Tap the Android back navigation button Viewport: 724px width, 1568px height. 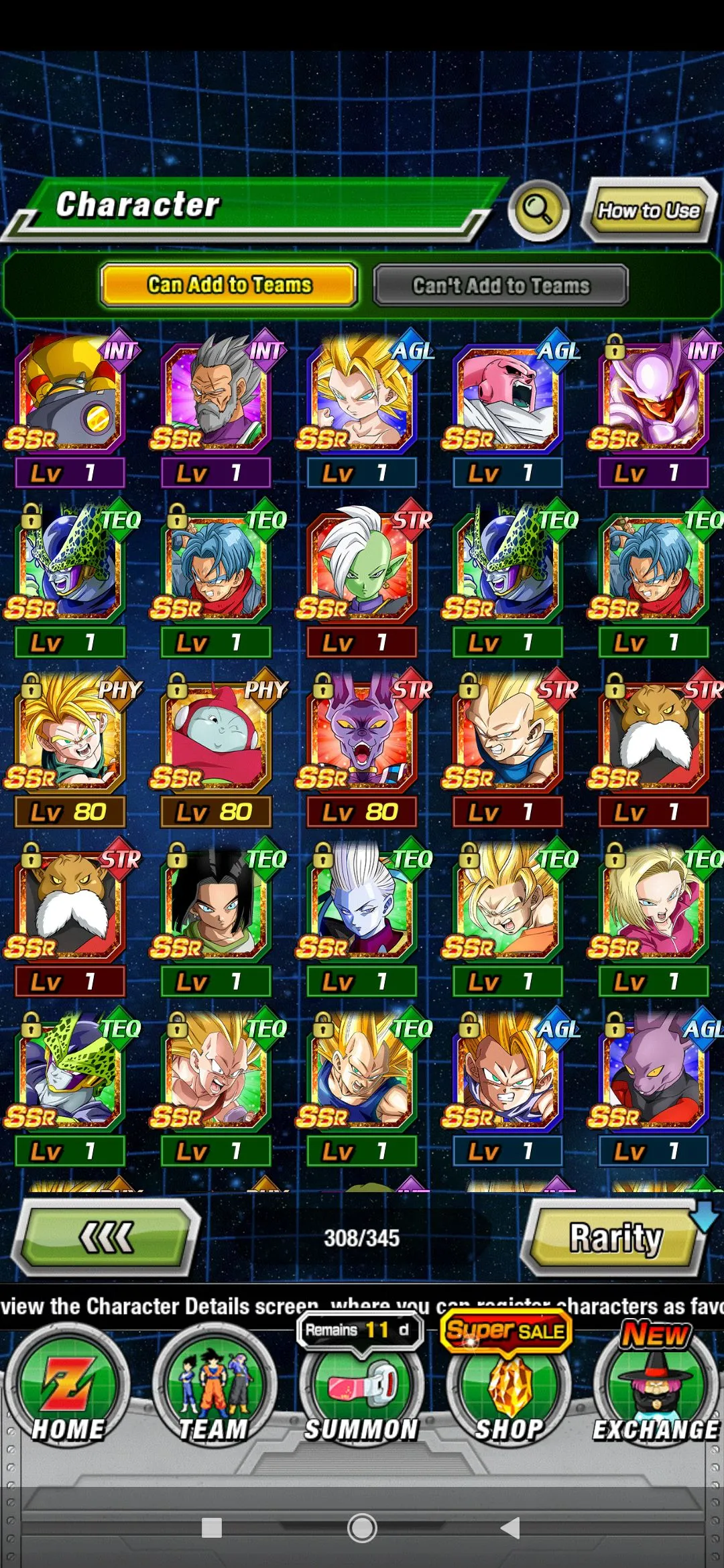coord(511,1528)
